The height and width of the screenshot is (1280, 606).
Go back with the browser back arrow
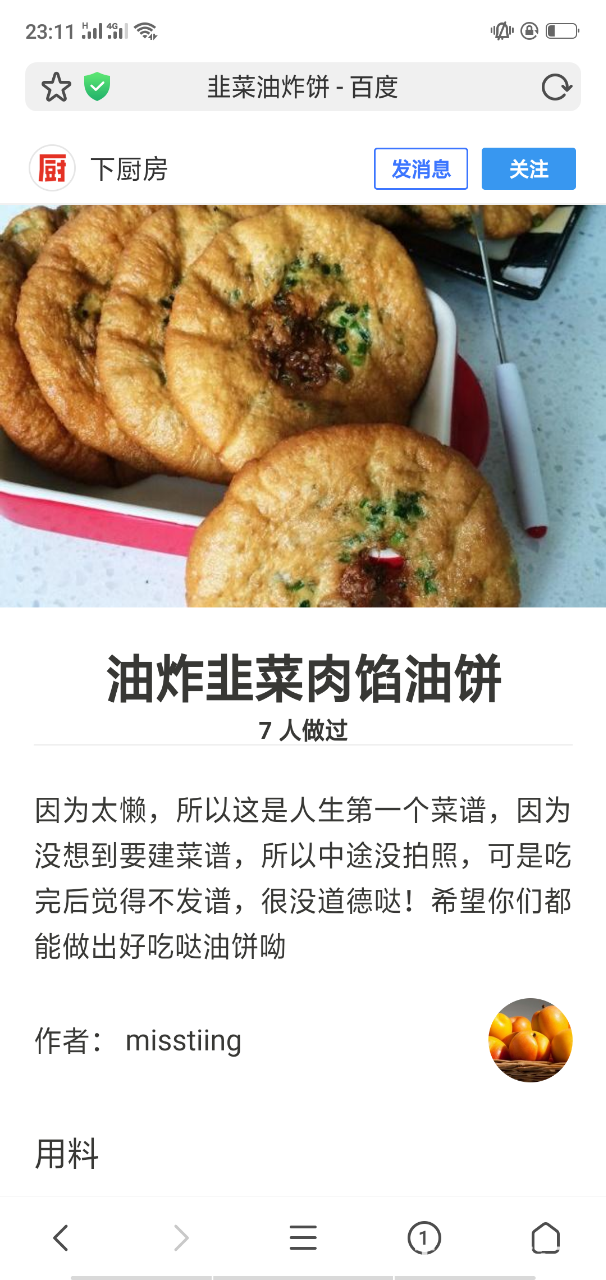[x=61, y=1238]
